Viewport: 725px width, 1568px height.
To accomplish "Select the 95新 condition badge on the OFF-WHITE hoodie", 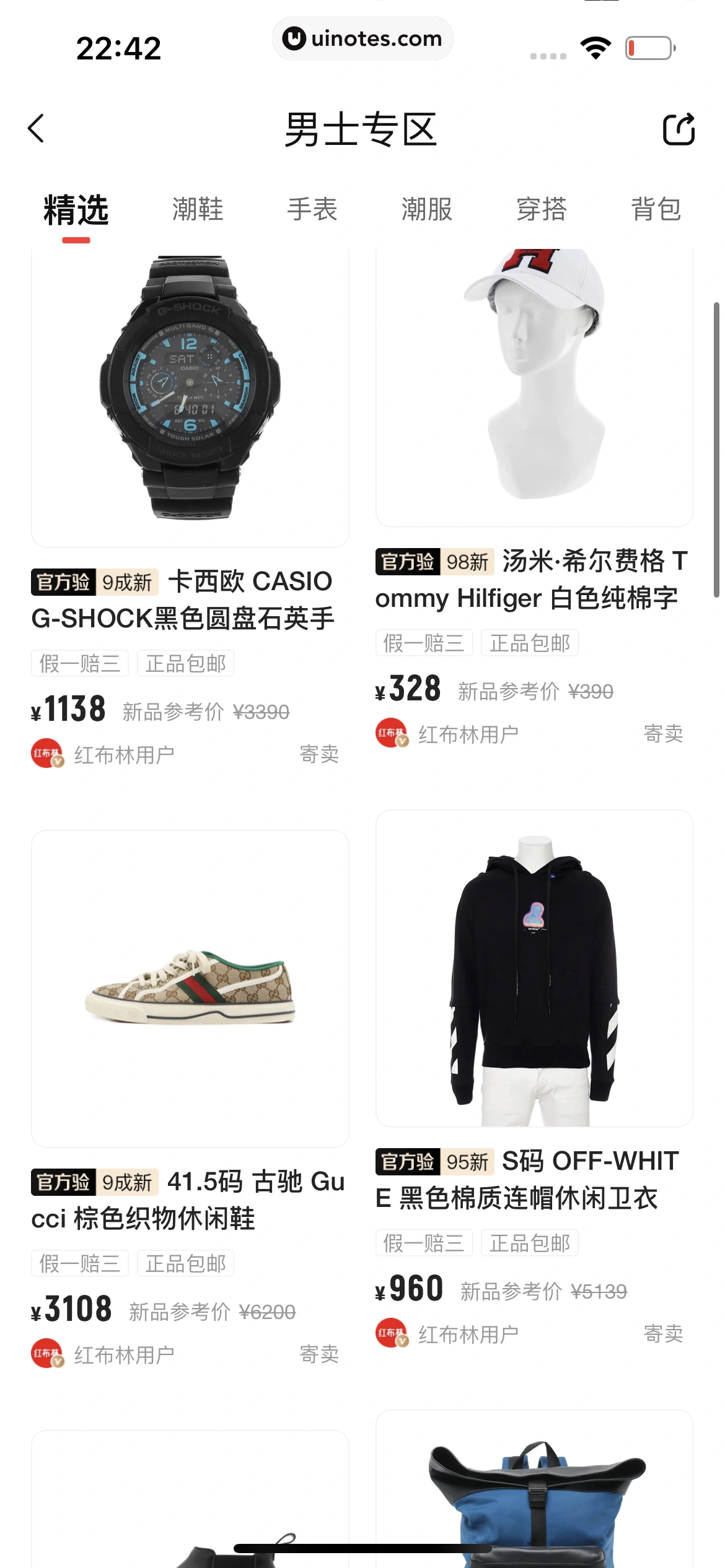I will point(468,1161).
